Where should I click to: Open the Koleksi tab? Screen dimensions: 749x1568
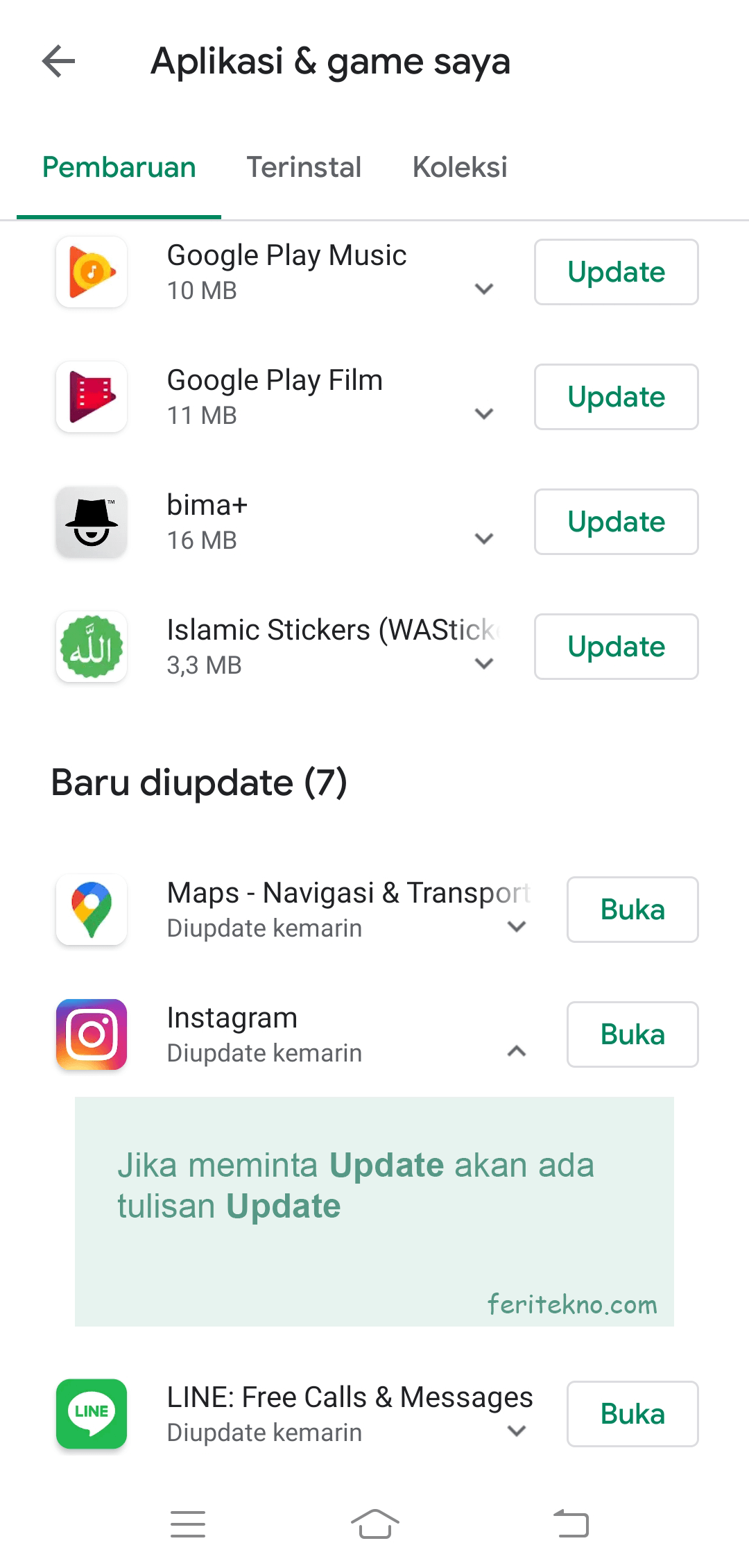460,167
